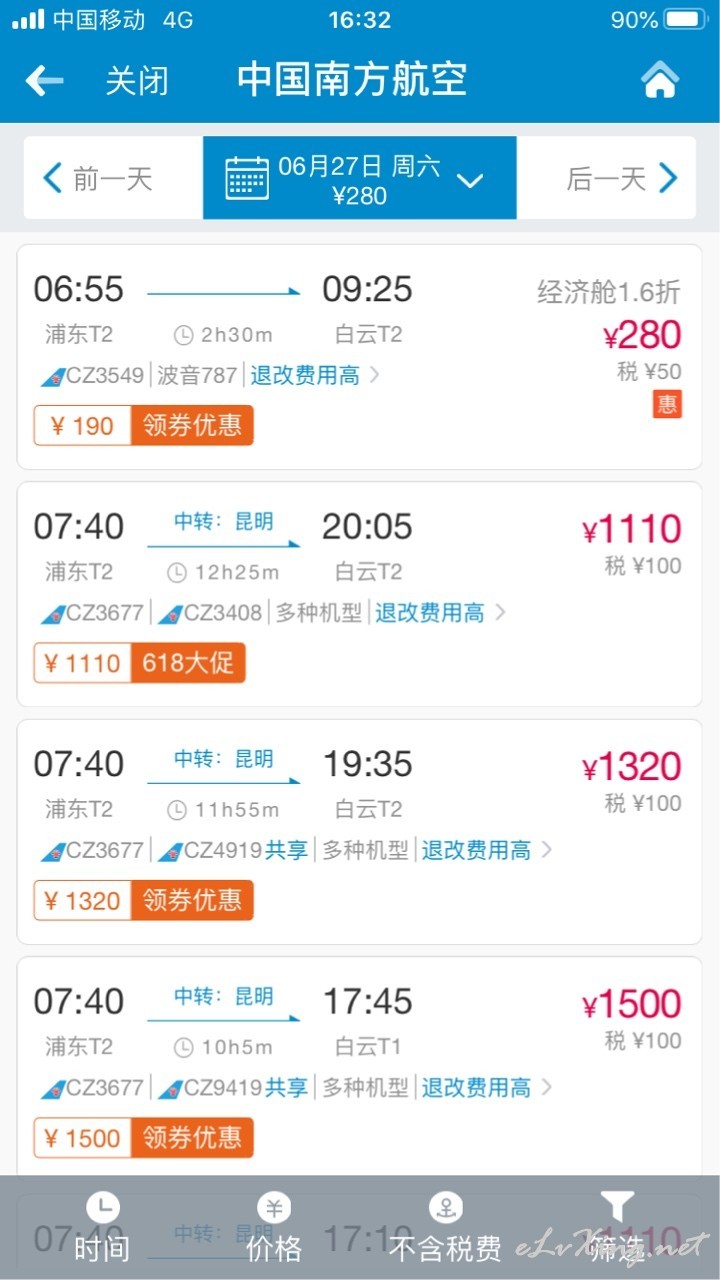Toggle the 不含税费 price display

(446, 1228)
